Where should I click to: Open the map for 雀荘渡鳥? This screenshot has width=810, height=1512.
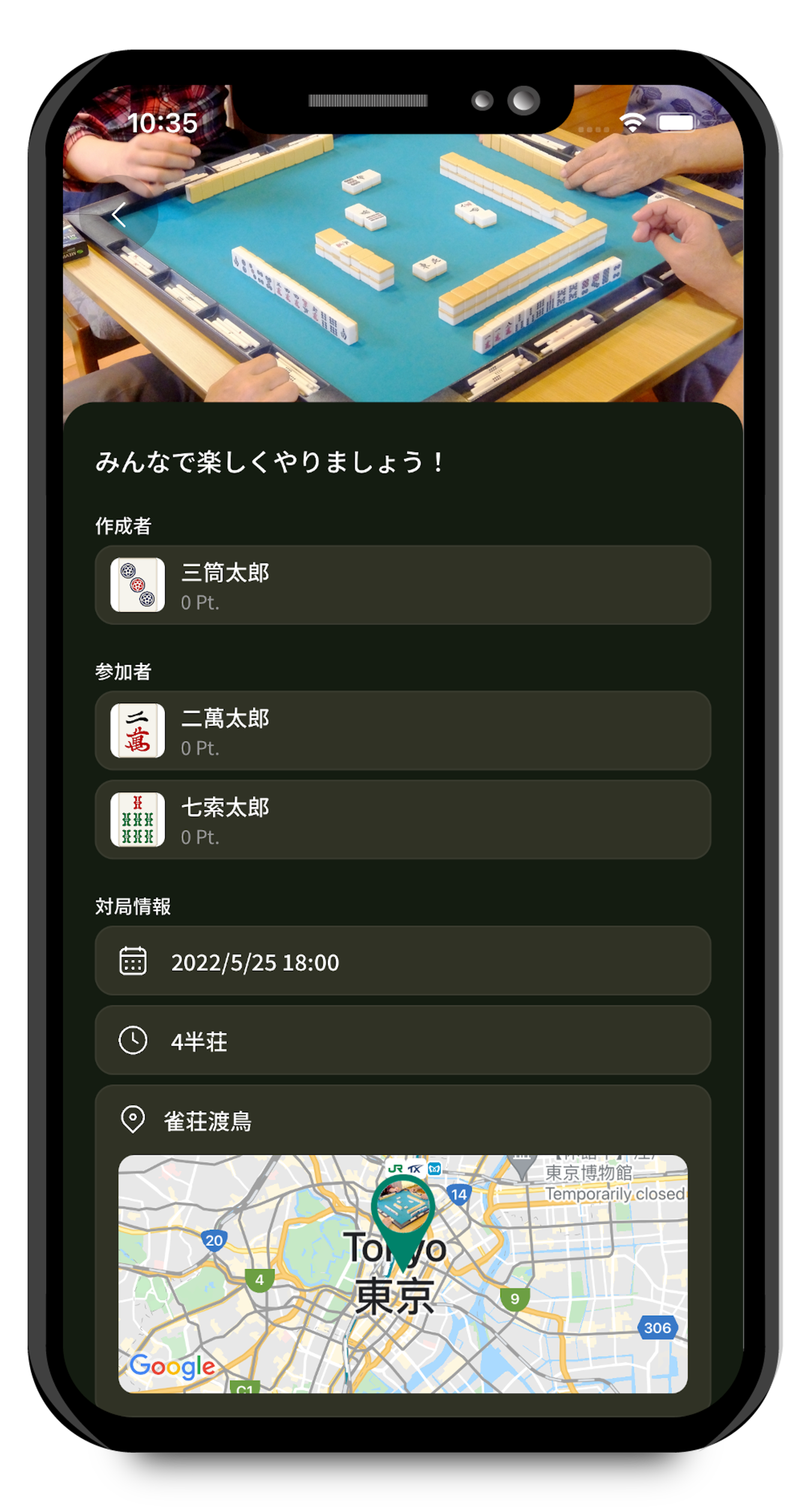click(x=403, y=1274)
